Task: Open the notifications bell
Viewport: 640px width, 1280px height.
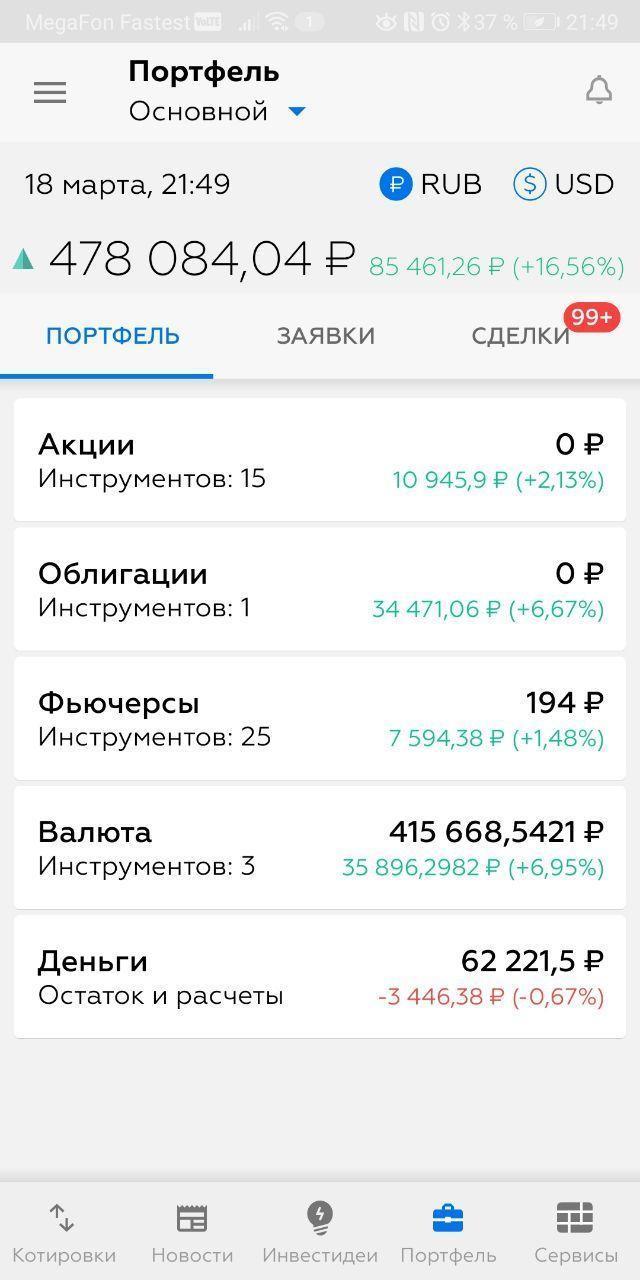Action: click(598, 91)
